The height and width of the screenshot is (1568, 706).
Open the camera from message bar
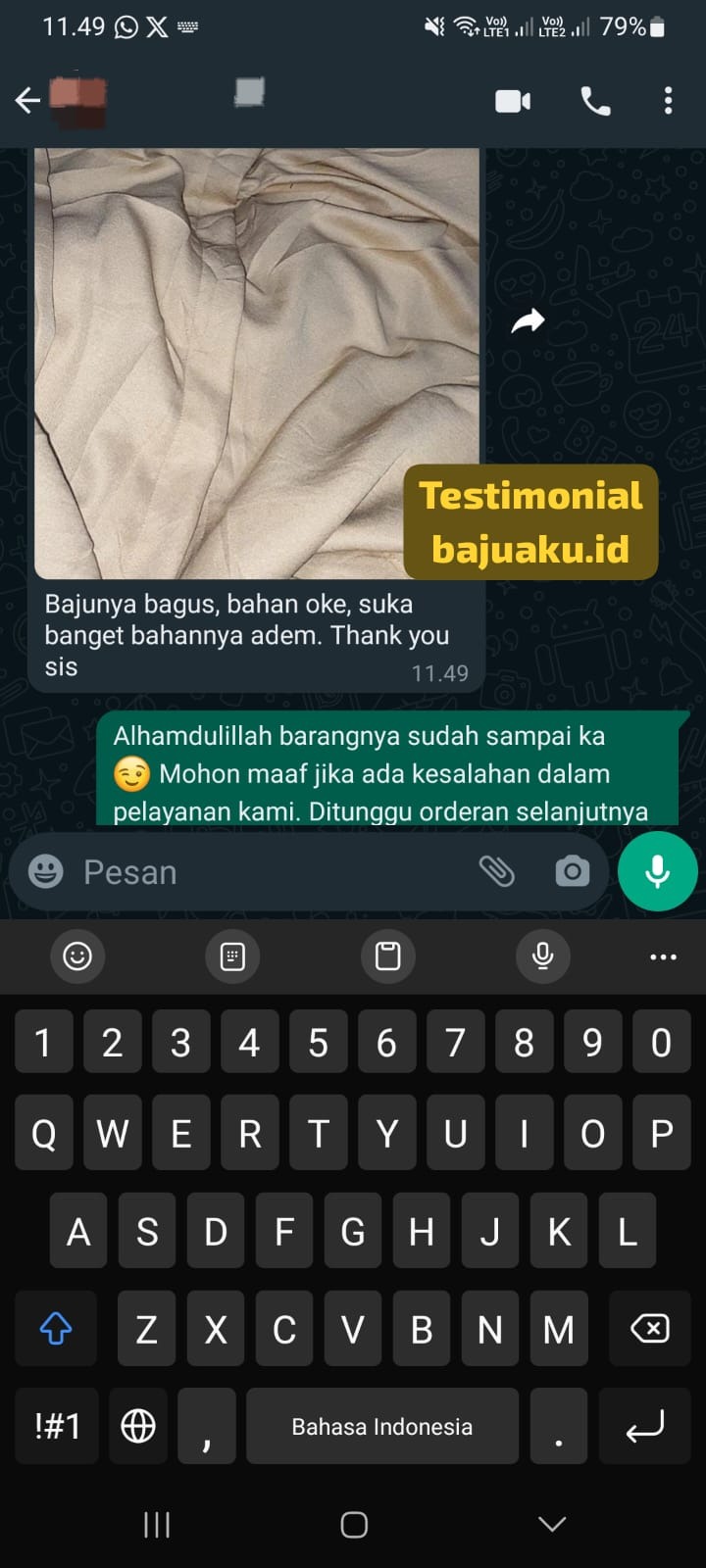pyautogui.click(x=572, y=871)
